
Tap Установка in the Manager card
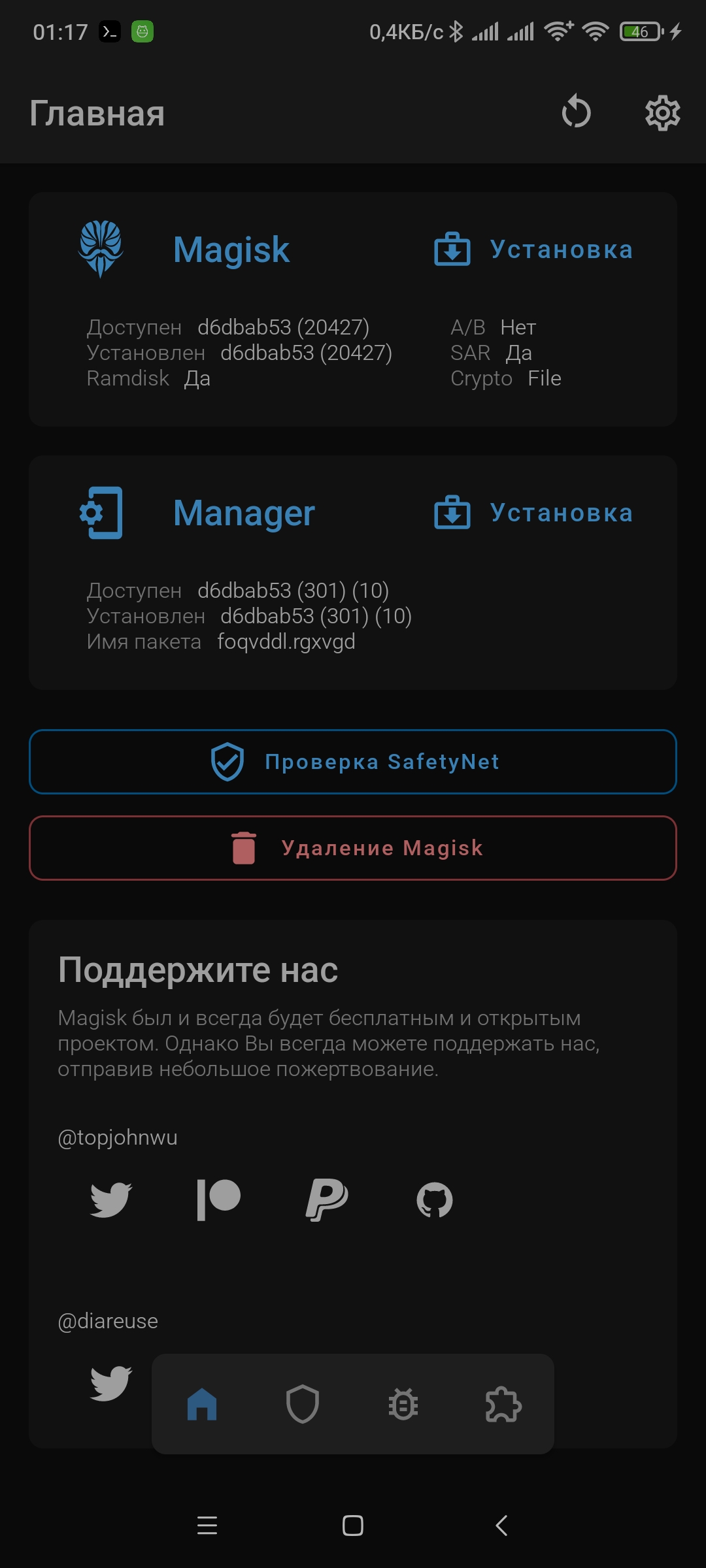[x=534, y=513]
